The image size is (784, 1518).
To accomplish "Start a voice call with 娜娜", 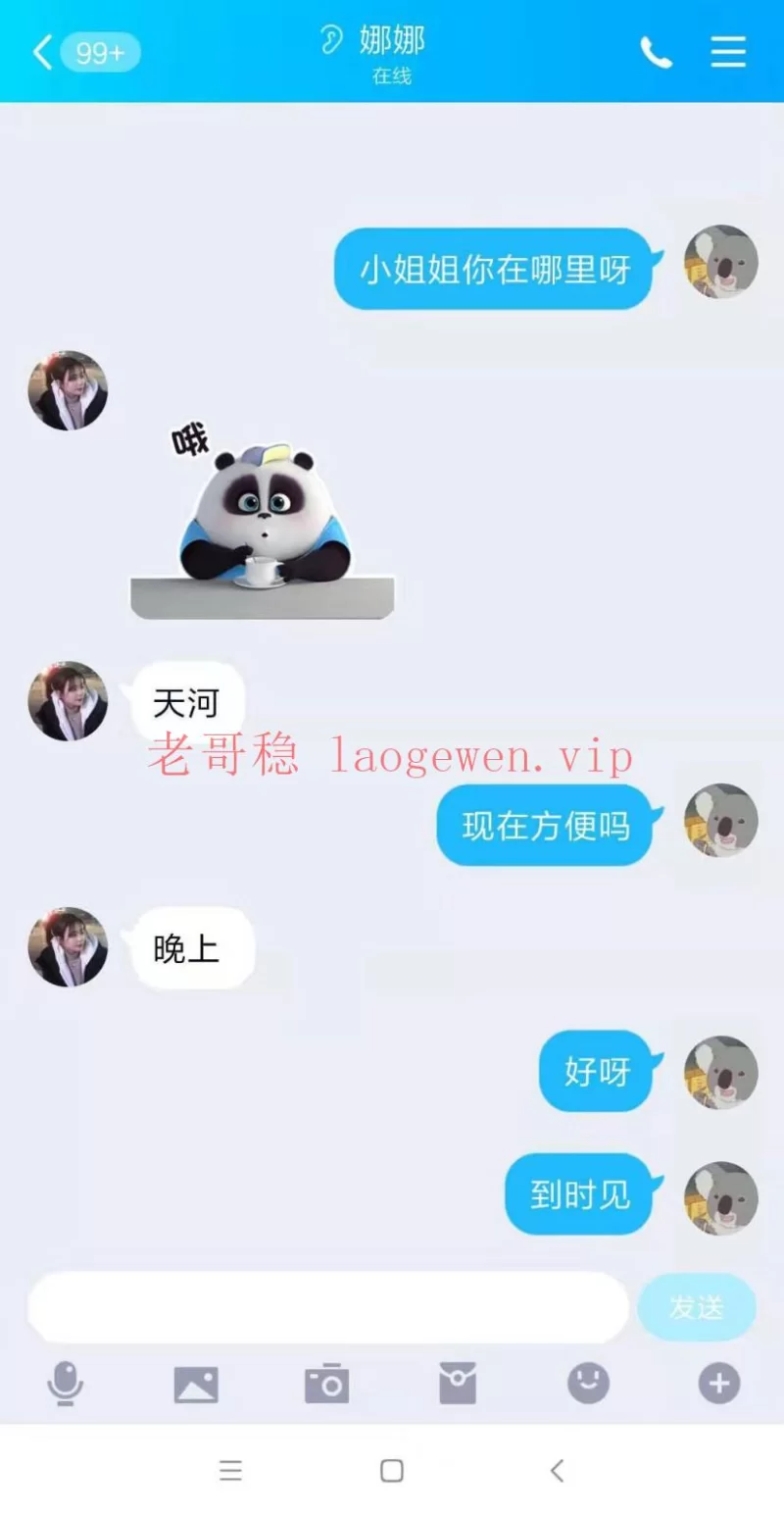I will (656, 52).
